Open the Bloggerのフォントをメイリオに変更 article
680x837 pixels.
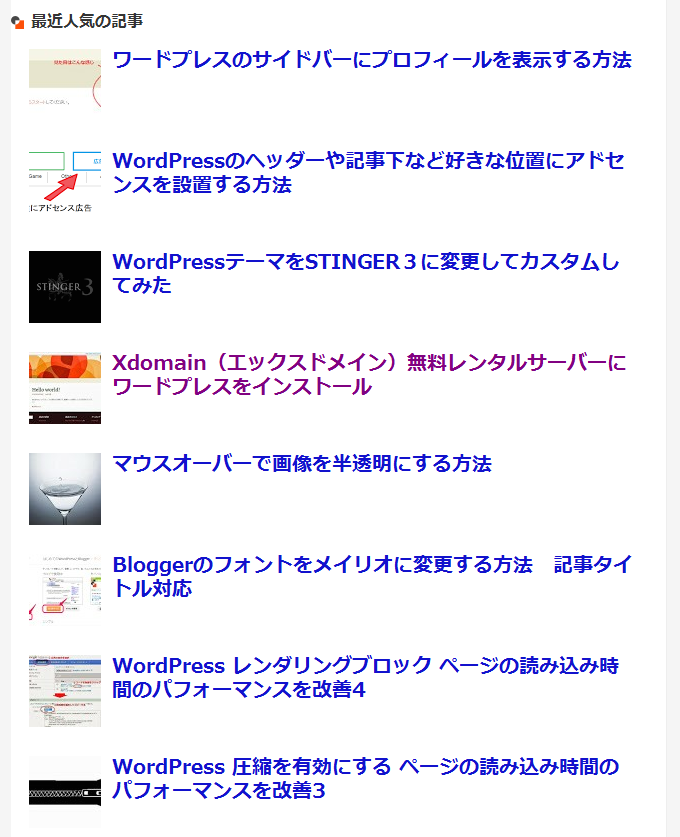coord(371,576)
